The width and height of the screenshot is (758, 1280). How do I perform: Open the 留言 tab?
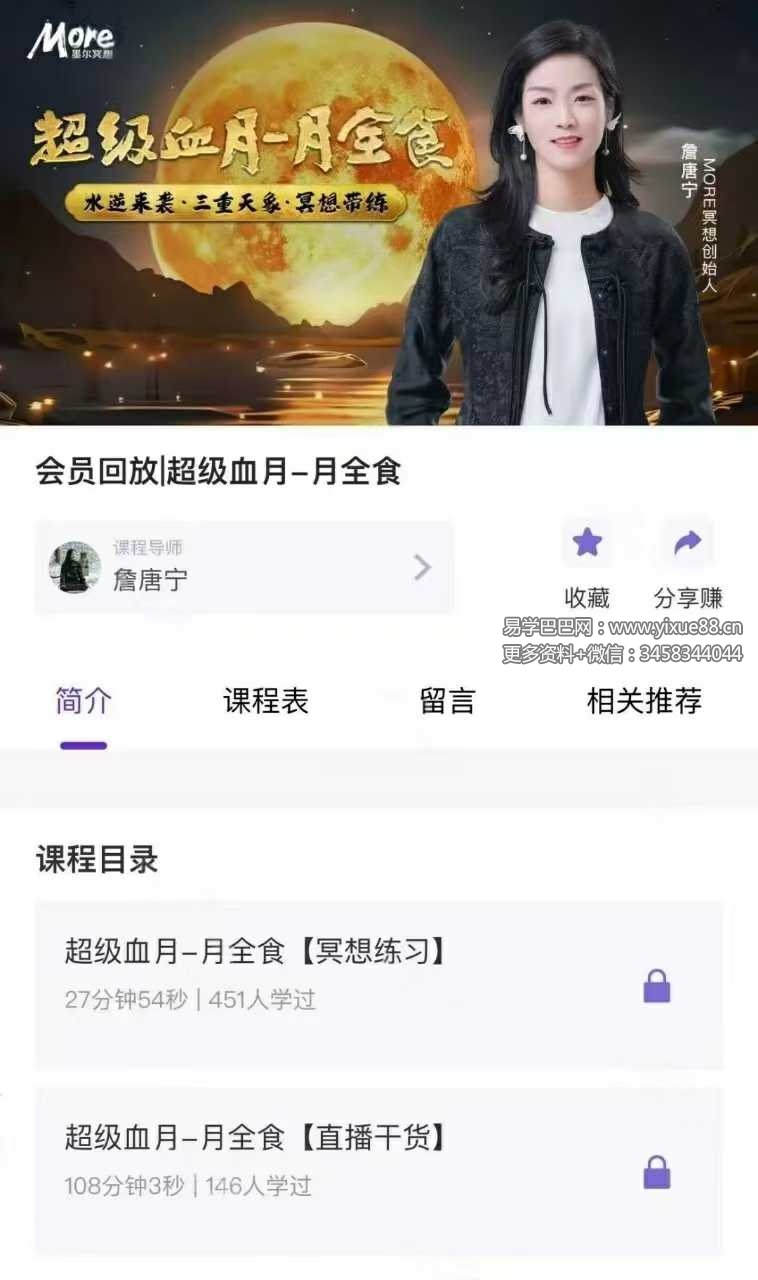coord(447,701)
